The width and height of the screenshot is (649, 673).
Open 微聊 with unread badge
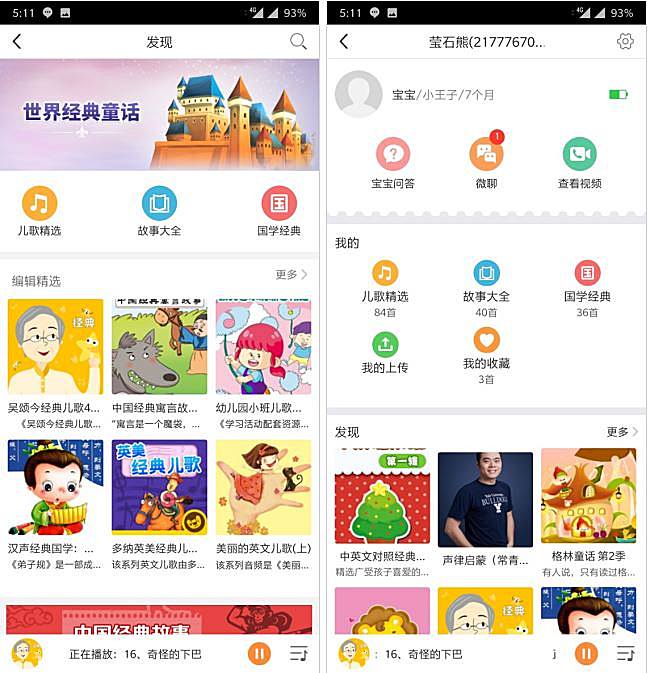487,163
